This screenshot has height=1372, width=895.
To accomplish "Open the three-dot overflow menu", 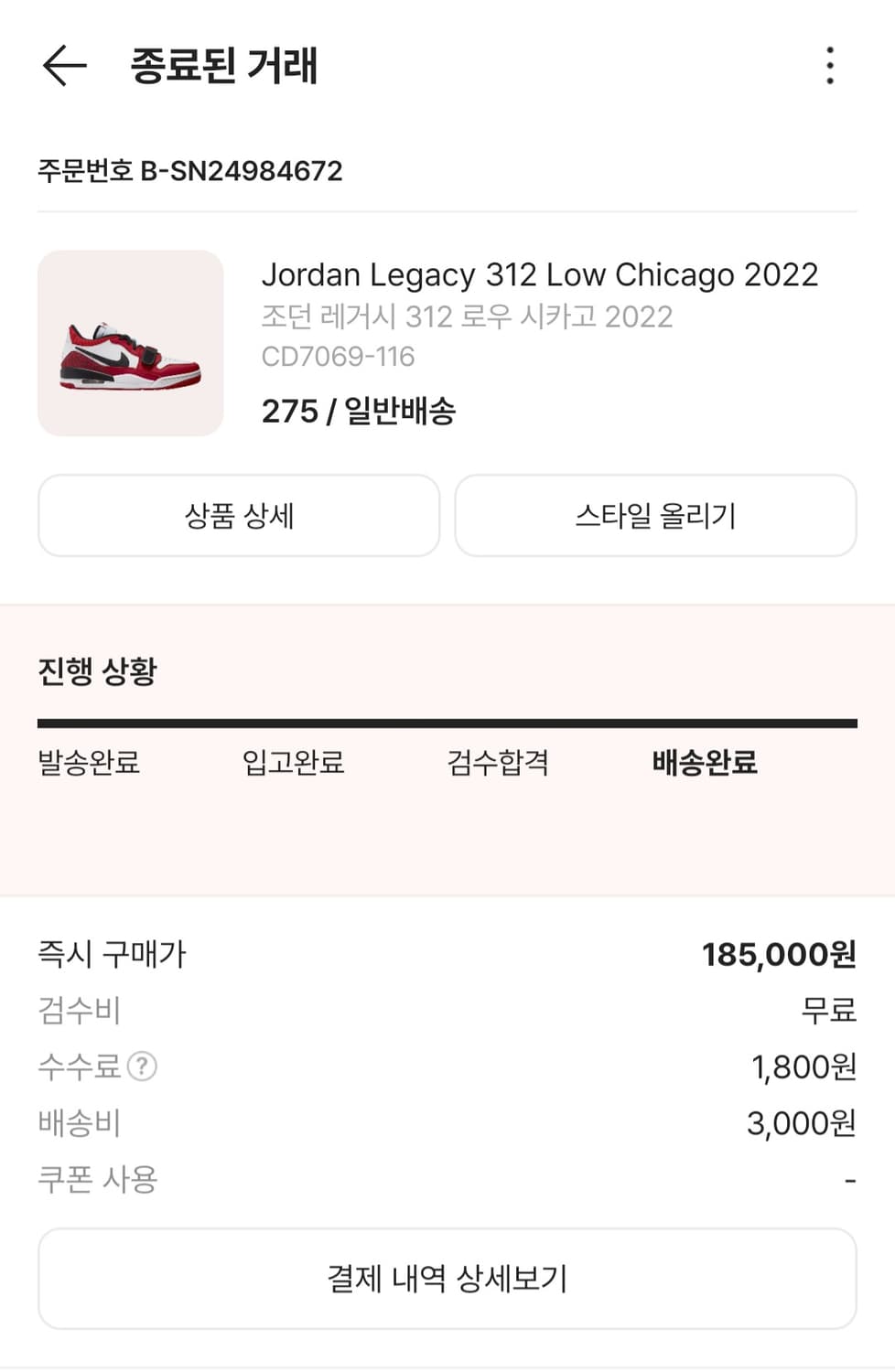I will coord(829,65).
